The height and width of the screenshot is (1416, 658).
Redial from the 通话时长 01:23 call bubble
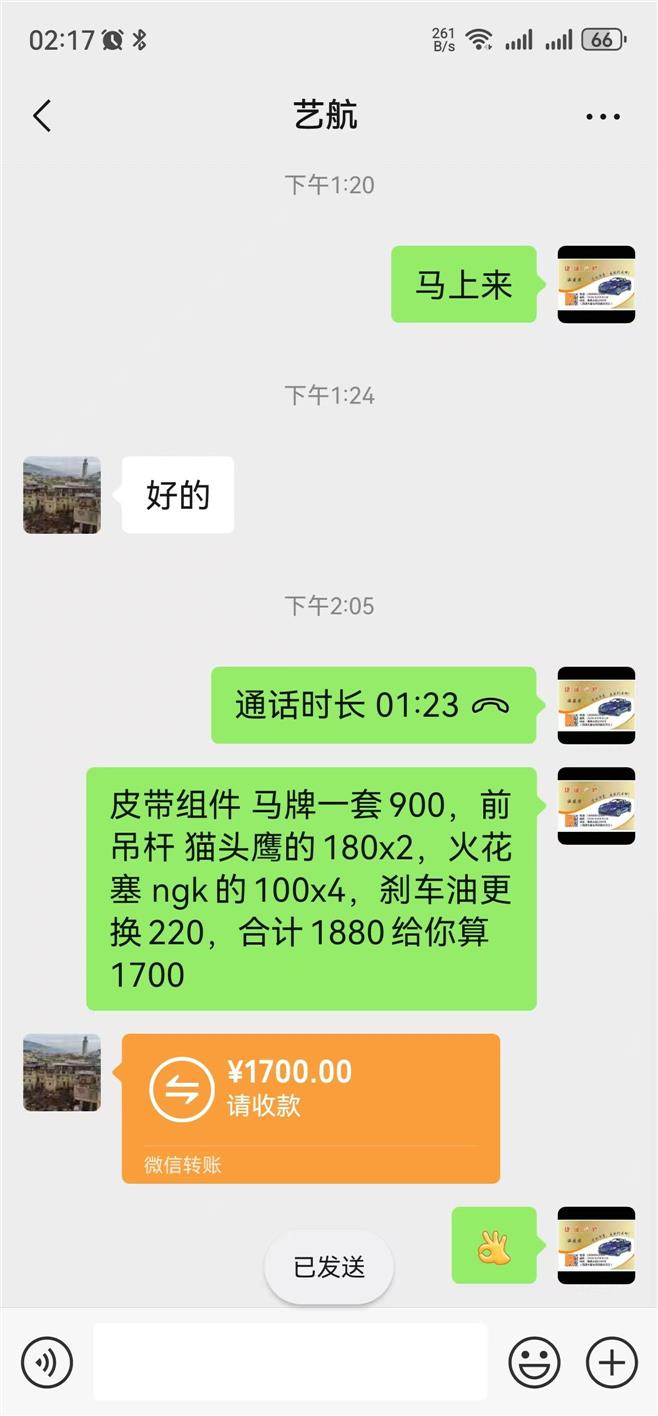click(373, 705)
